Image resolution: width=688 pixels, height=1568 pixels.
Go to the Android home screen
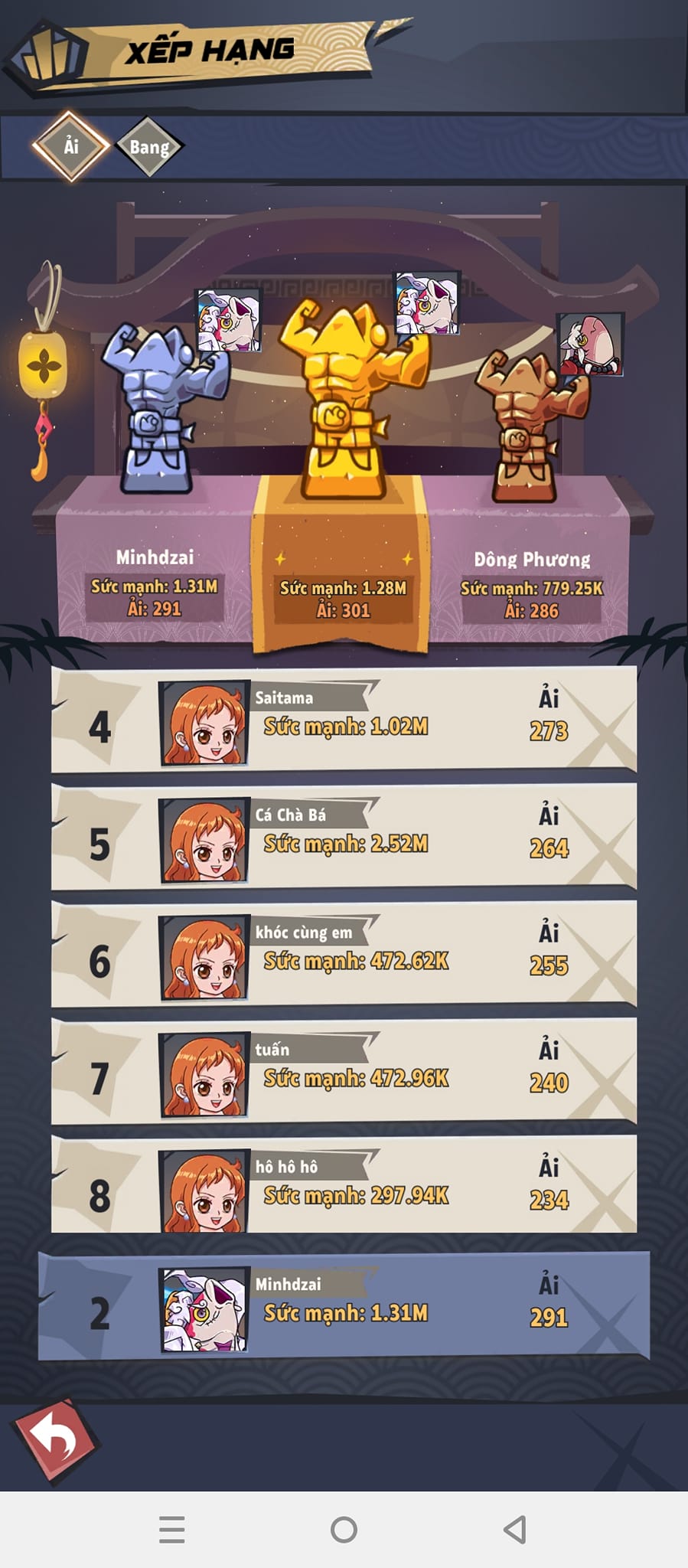point(344,1530)
